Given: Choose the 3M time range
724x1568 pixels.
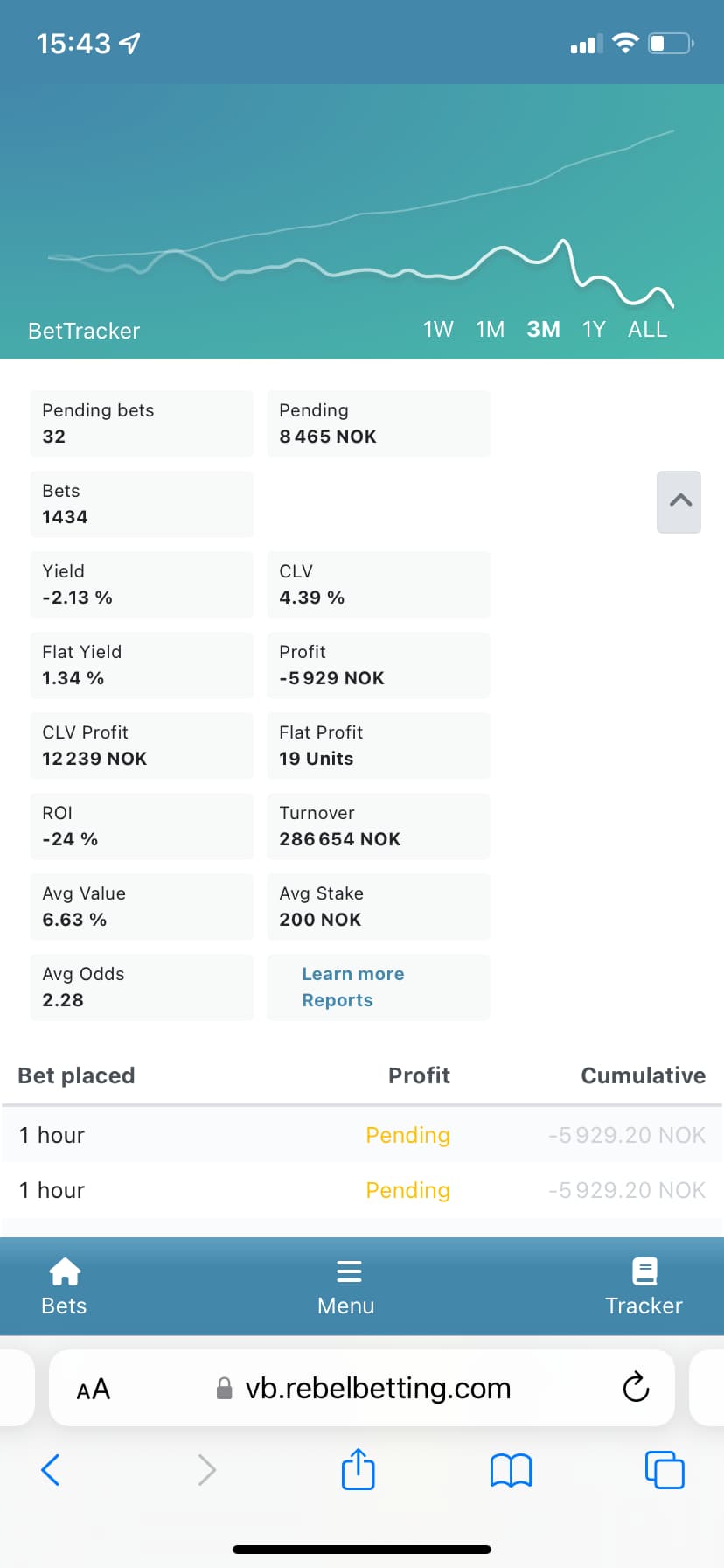Looking at the screenshot, I should point(543,330).
